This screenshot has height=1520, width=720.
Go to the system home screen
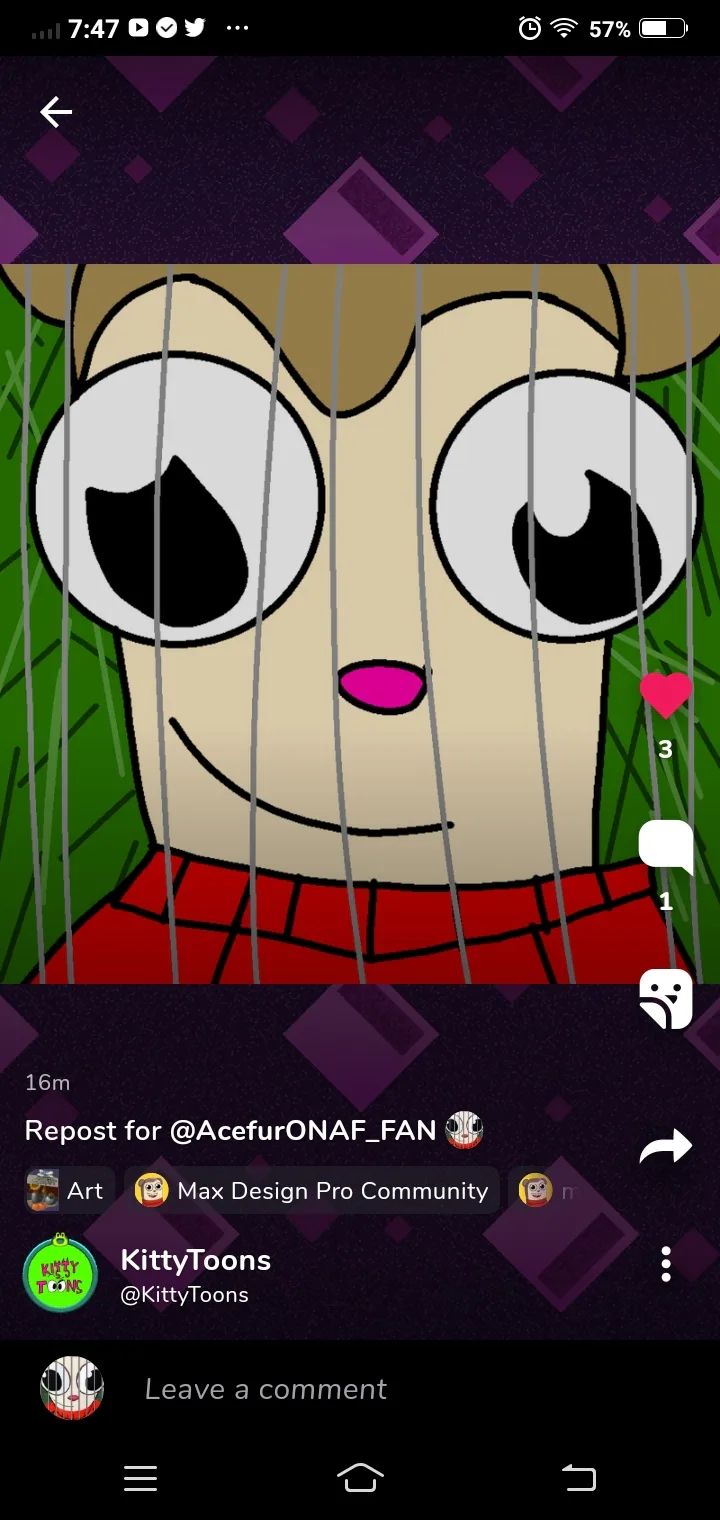(x=360, y=1478)
